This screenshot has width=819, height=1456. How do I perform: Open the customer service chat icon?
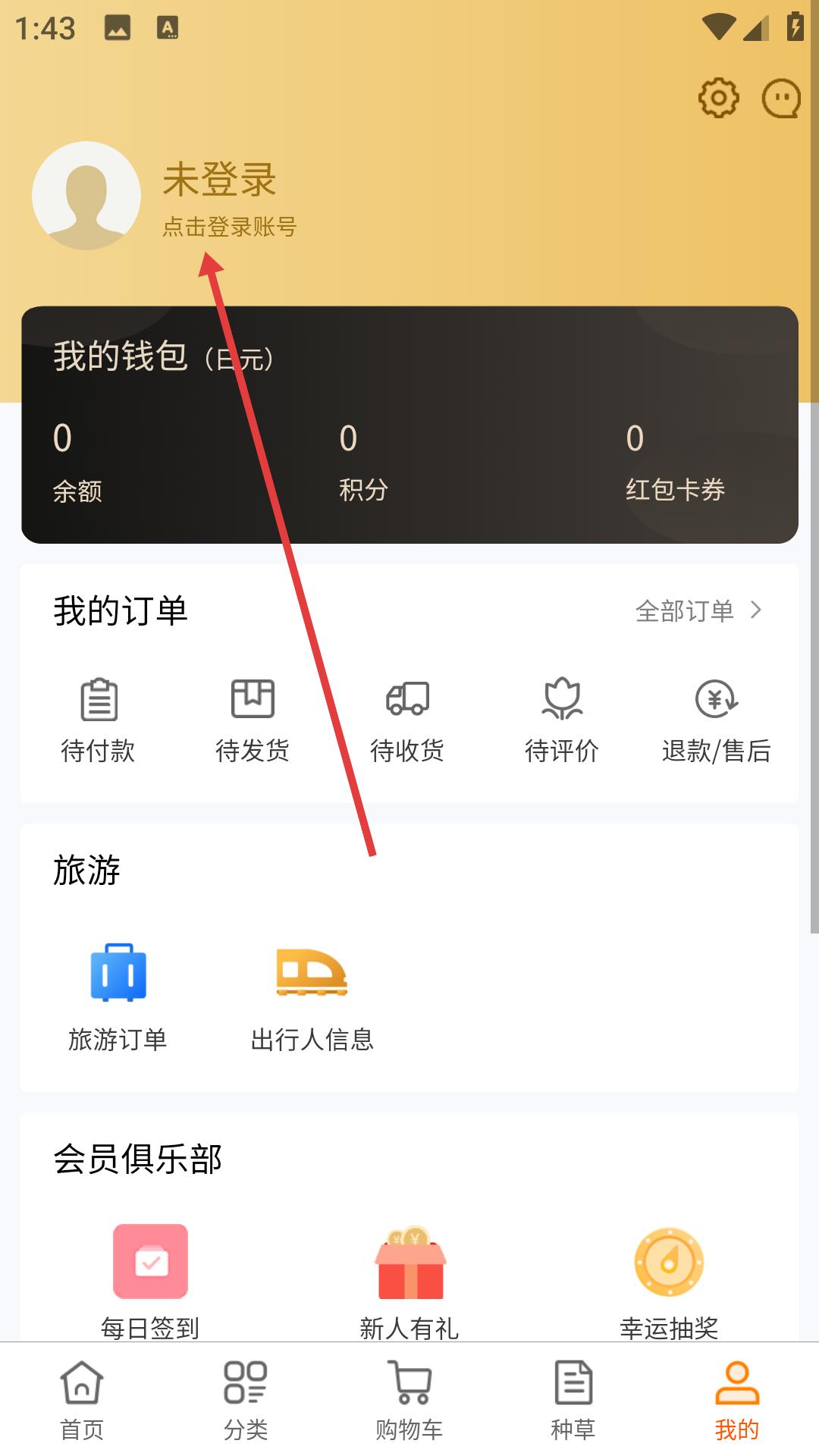point(780,99)
